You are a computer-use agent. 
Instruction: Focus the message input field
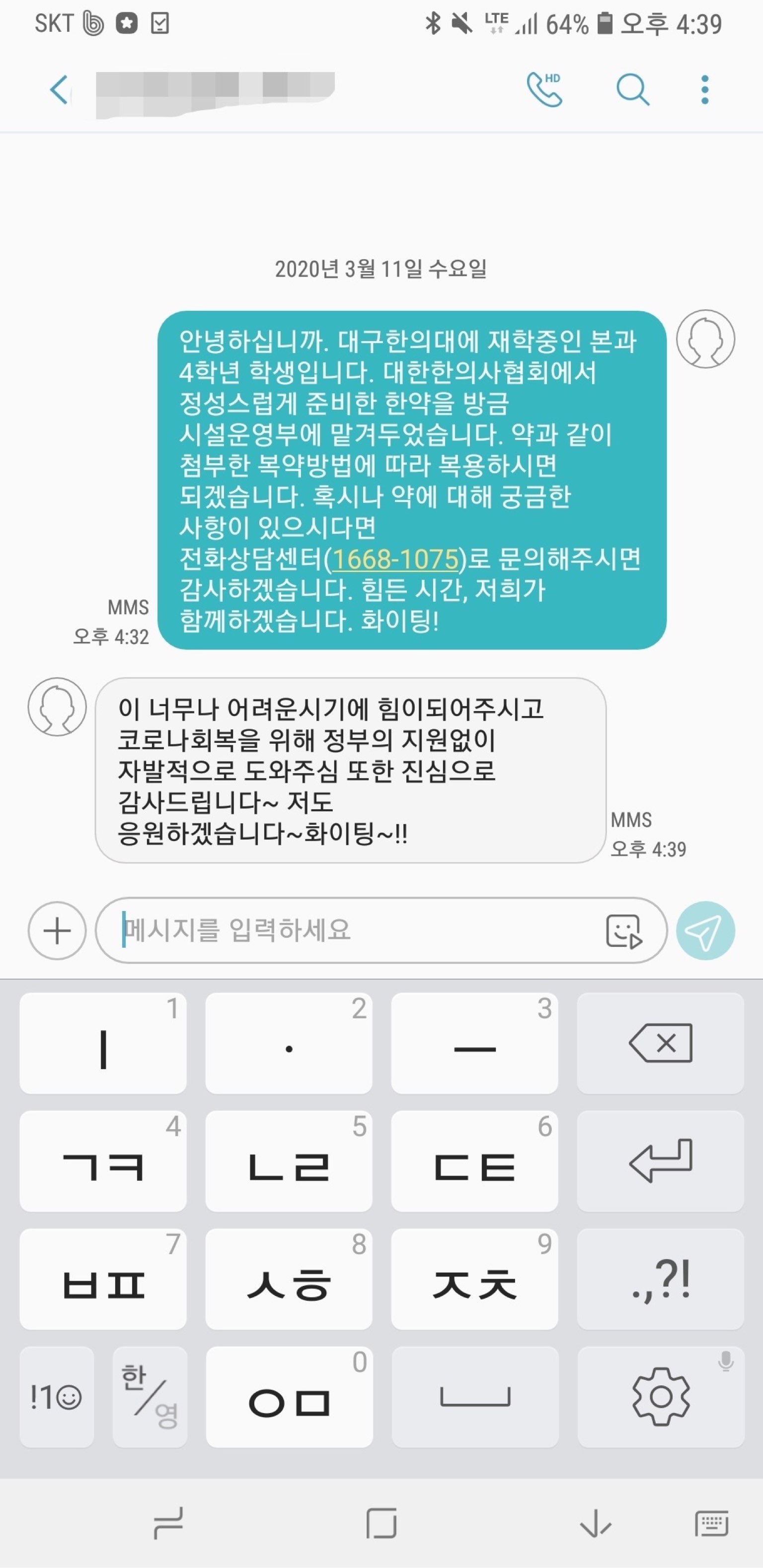tap(353, 930)
